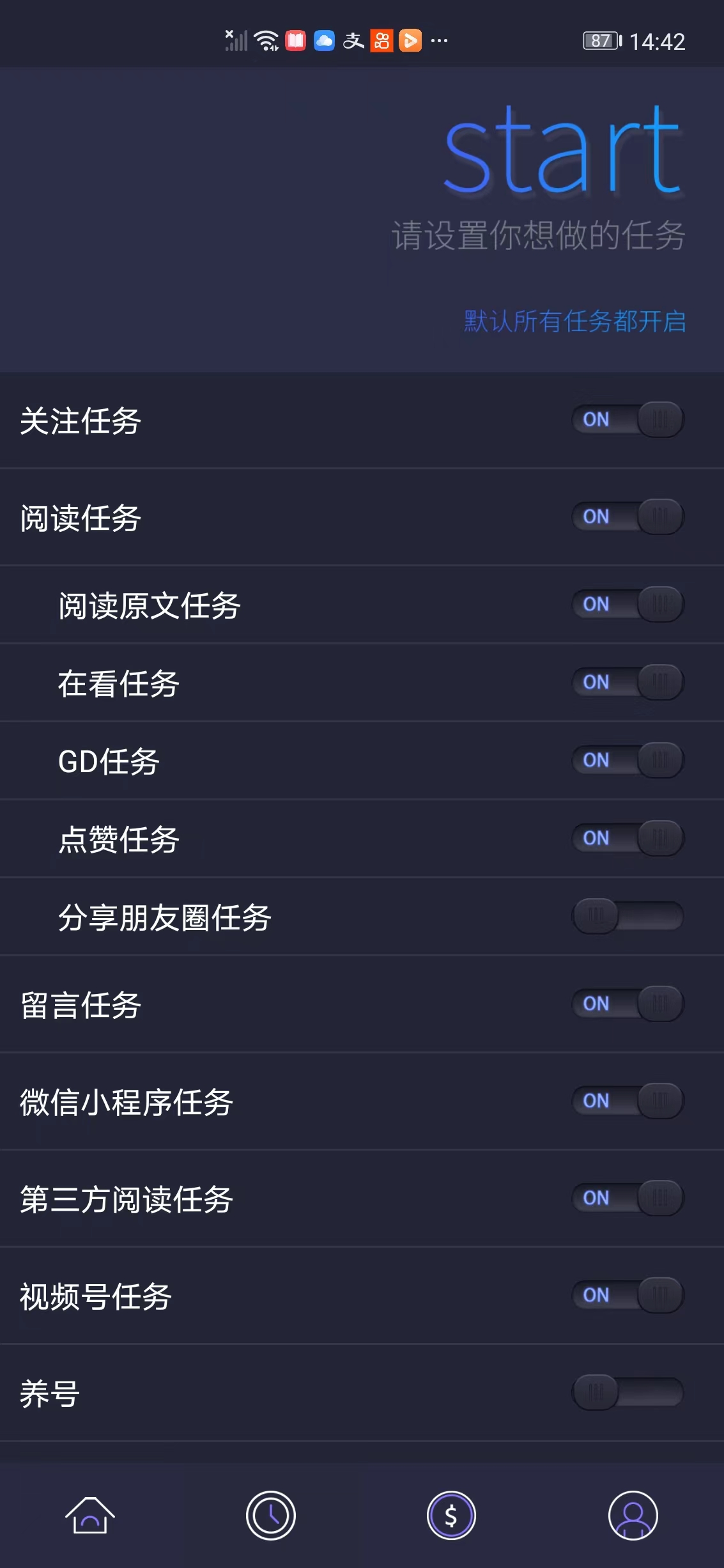Switch to the dollar earnings tab

click(x=452, y=1516)
